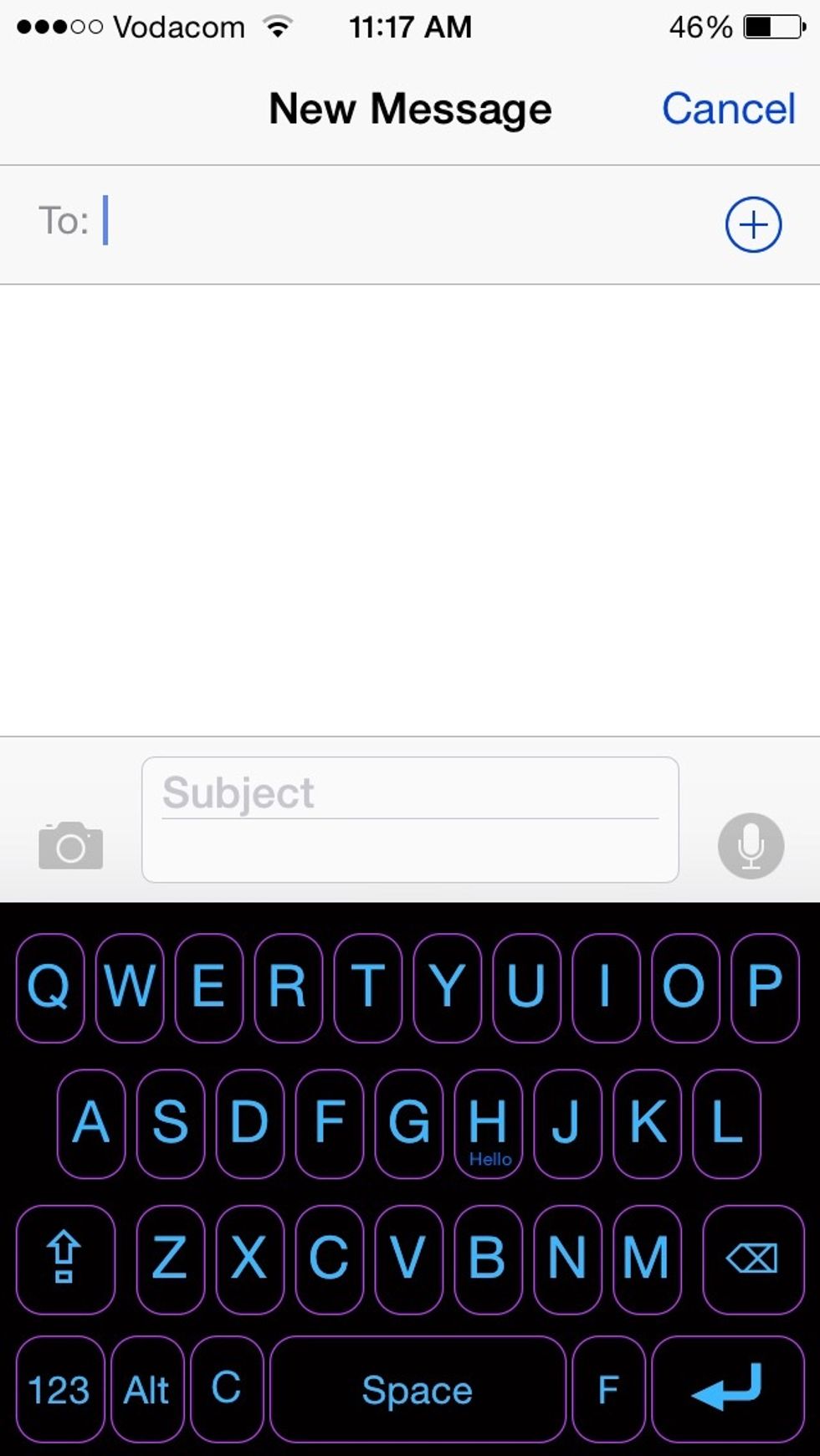This screenshot has height=1456, width=820.
Task: Add a contact with the plus icon
Action: 753,224
